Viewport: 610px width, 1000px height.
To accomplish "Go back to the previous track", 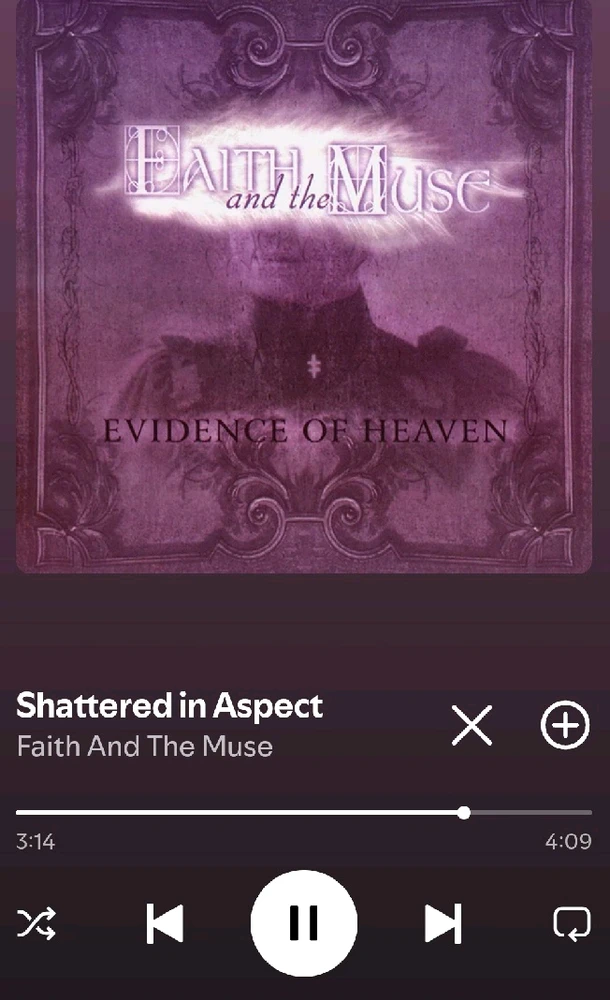I will click(165, 923).
